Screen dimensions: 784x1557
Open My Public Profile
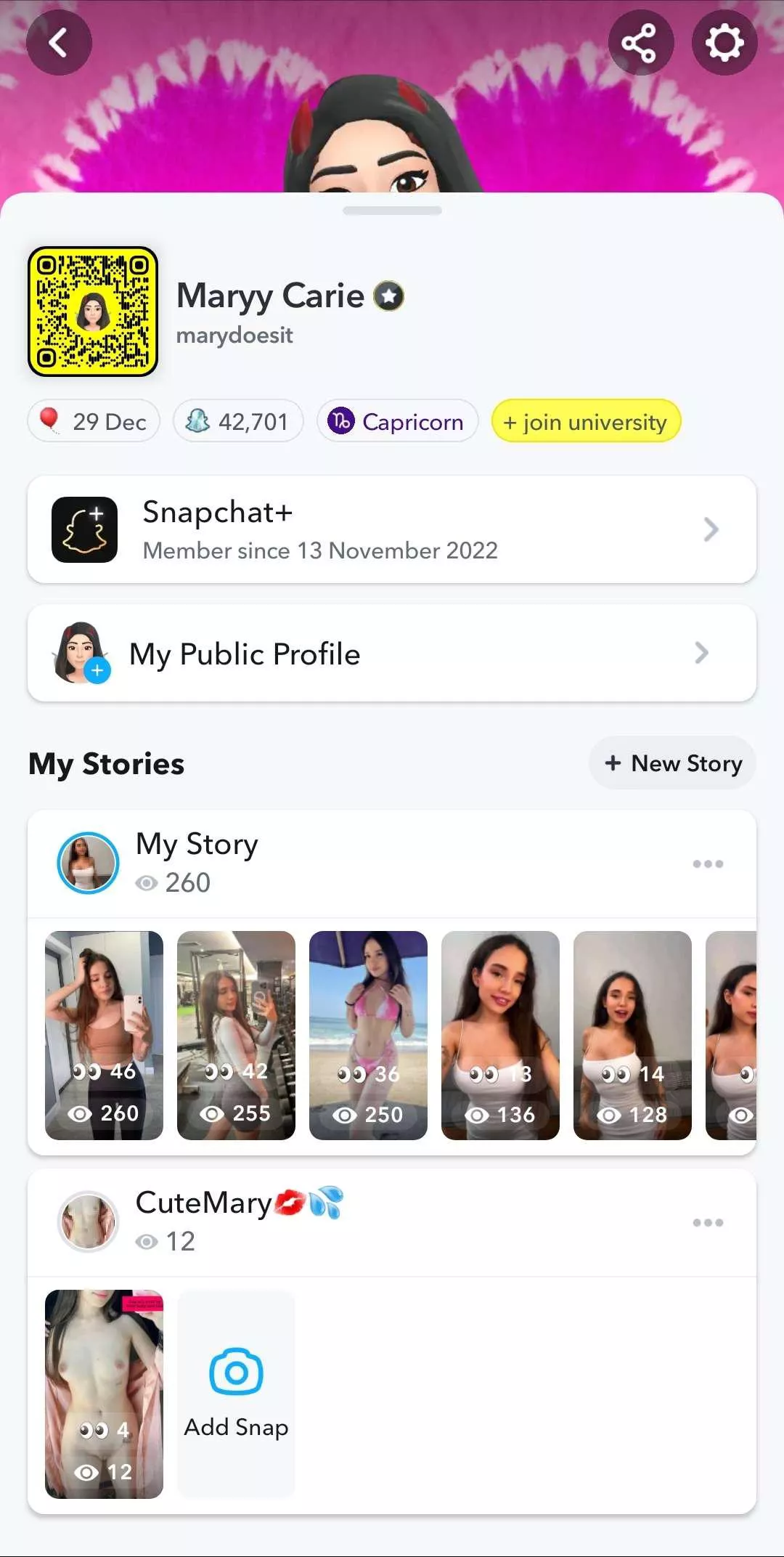tap(392, 653)
